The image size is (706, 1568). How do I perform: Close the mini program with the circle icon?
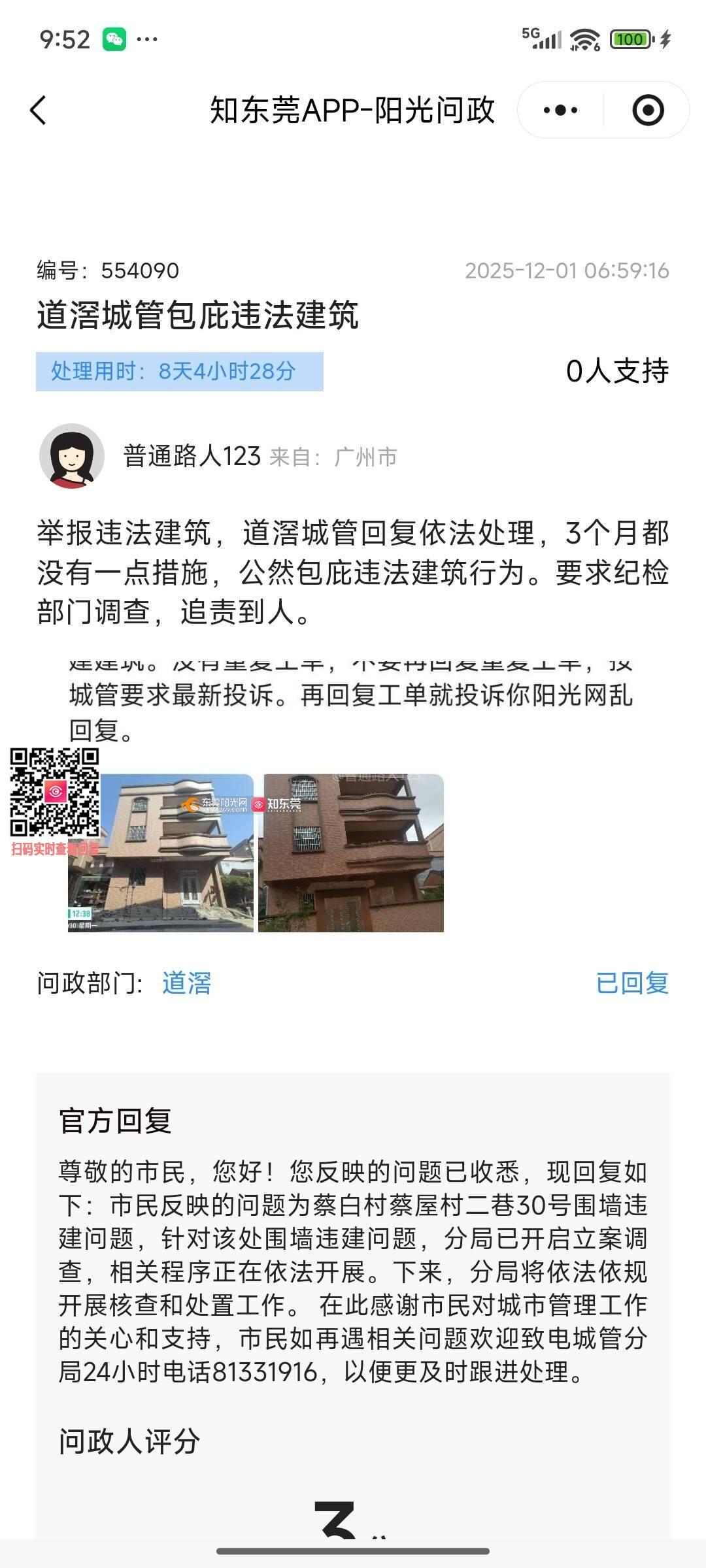click(x=648, y=110)
